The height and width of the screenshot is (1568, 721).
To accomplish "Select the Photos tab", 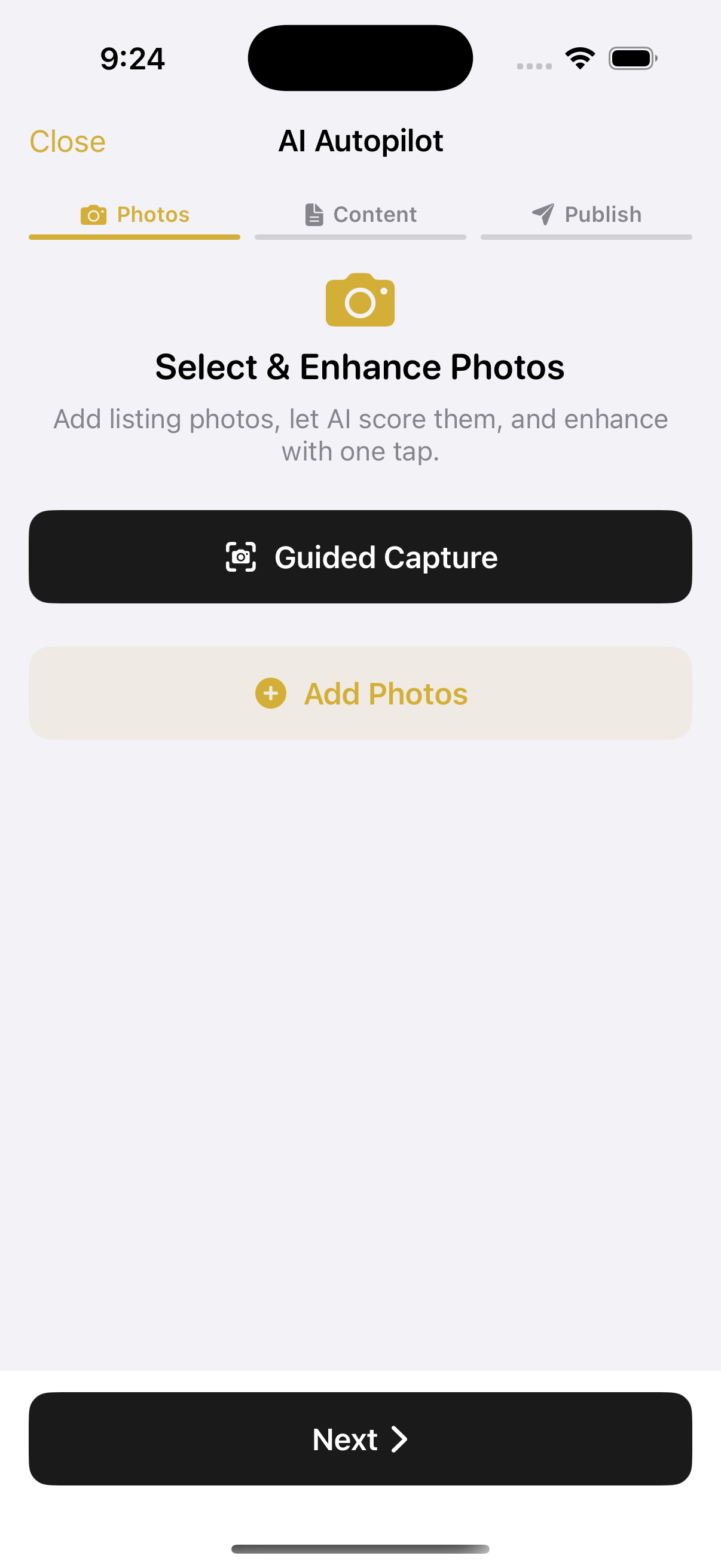I will 135,214.
